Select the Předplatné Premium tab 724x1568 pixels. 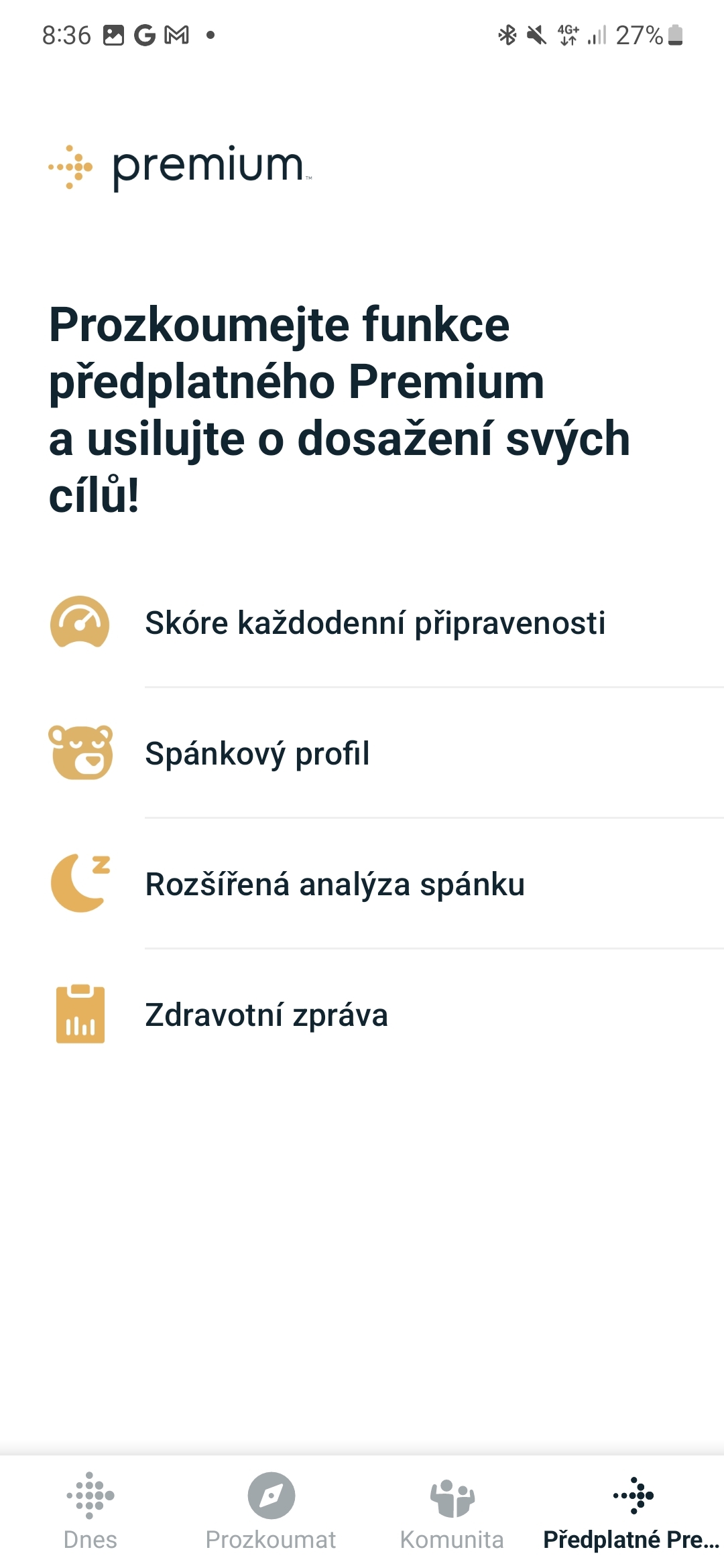point(632,1511)
